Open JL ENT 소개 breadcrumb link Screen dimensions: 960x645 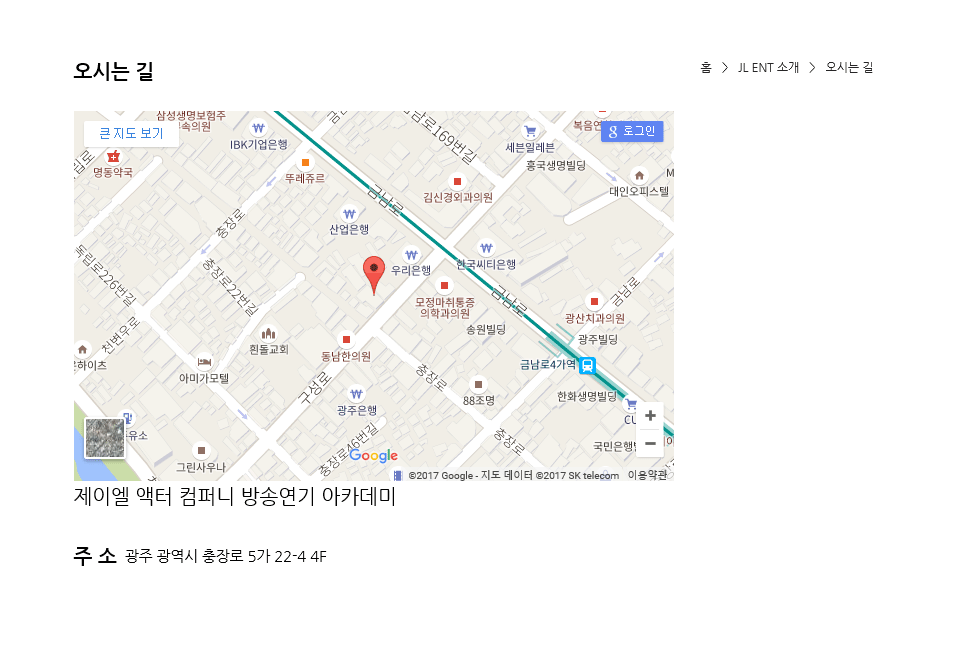(x=768, y=67)
